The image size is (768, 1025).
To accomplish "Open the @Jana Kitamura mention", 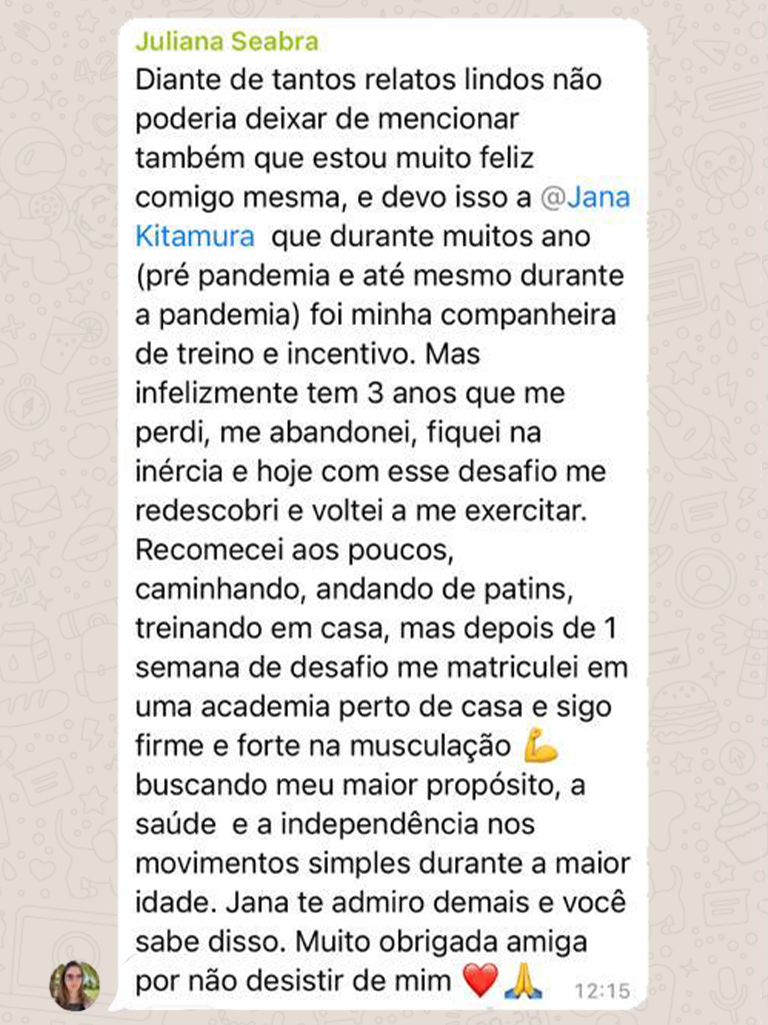I will coord(585,197).
